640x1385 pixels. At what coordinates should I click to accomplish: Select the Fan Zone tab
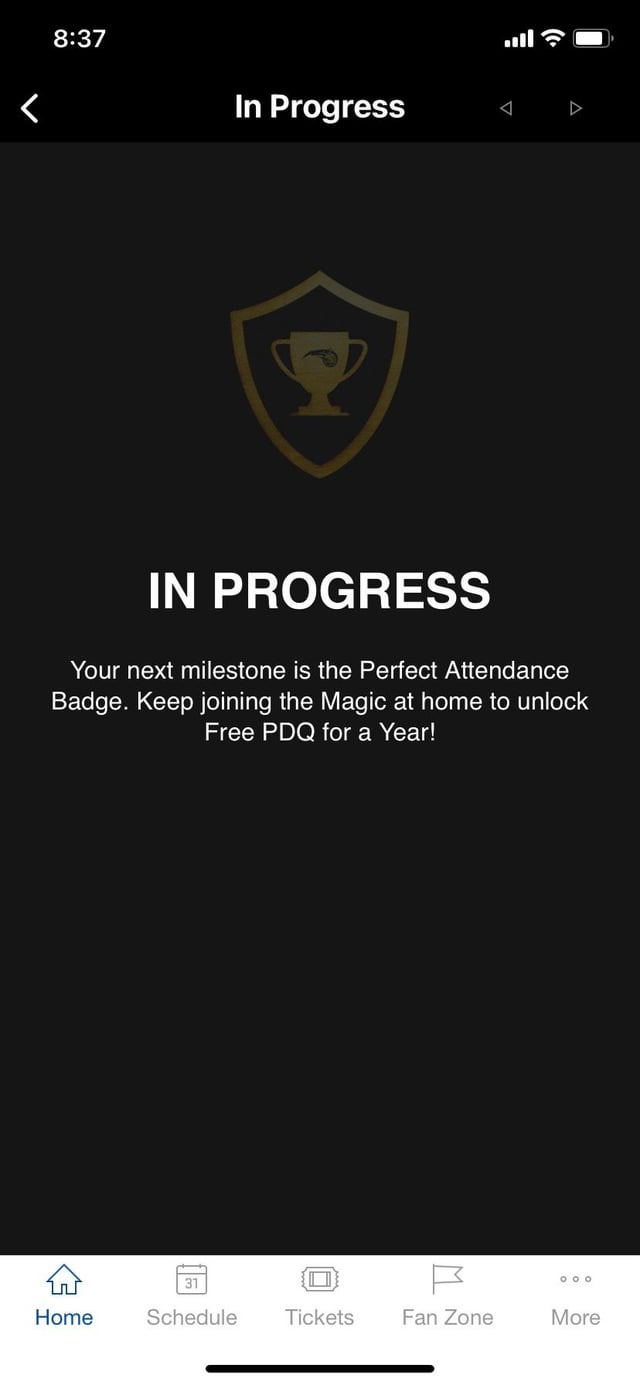[447, 1296]
